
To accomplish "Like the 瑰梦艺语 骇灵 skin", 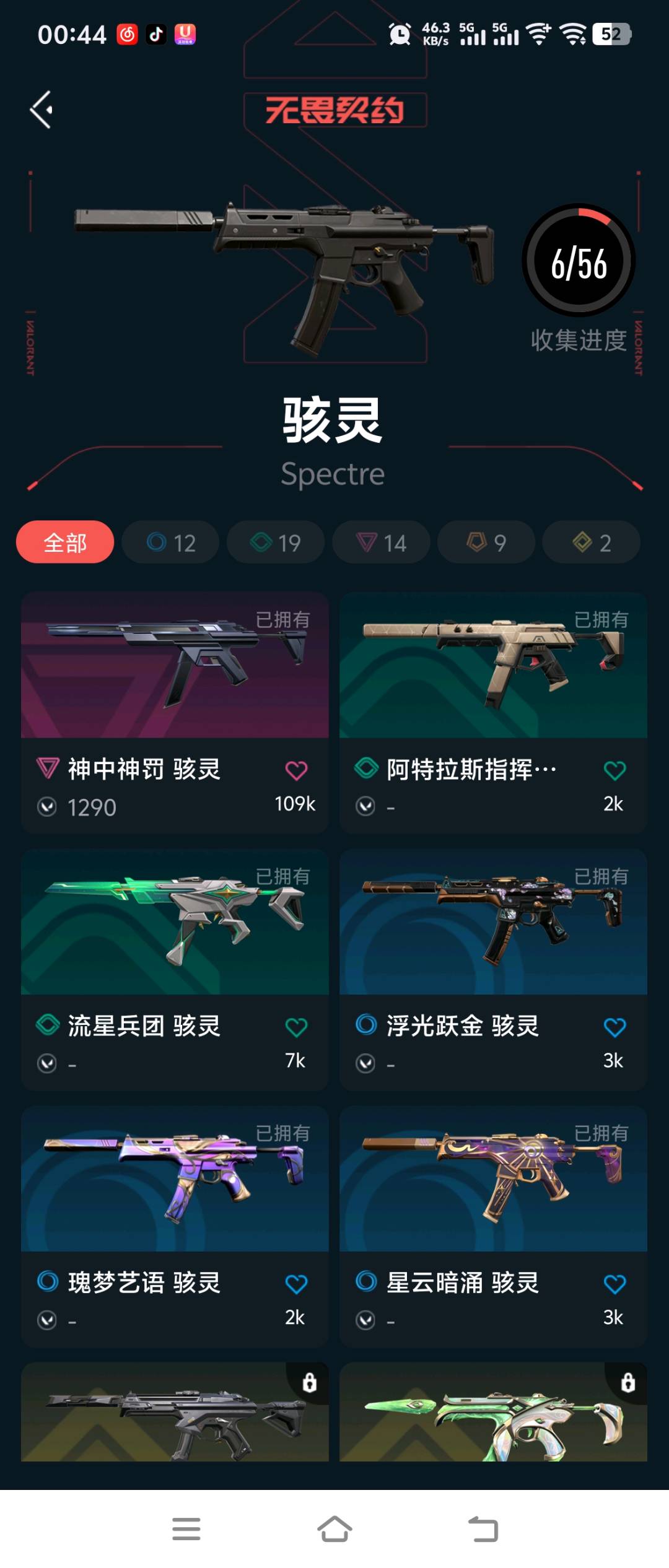I will [x=296, y=1284].
